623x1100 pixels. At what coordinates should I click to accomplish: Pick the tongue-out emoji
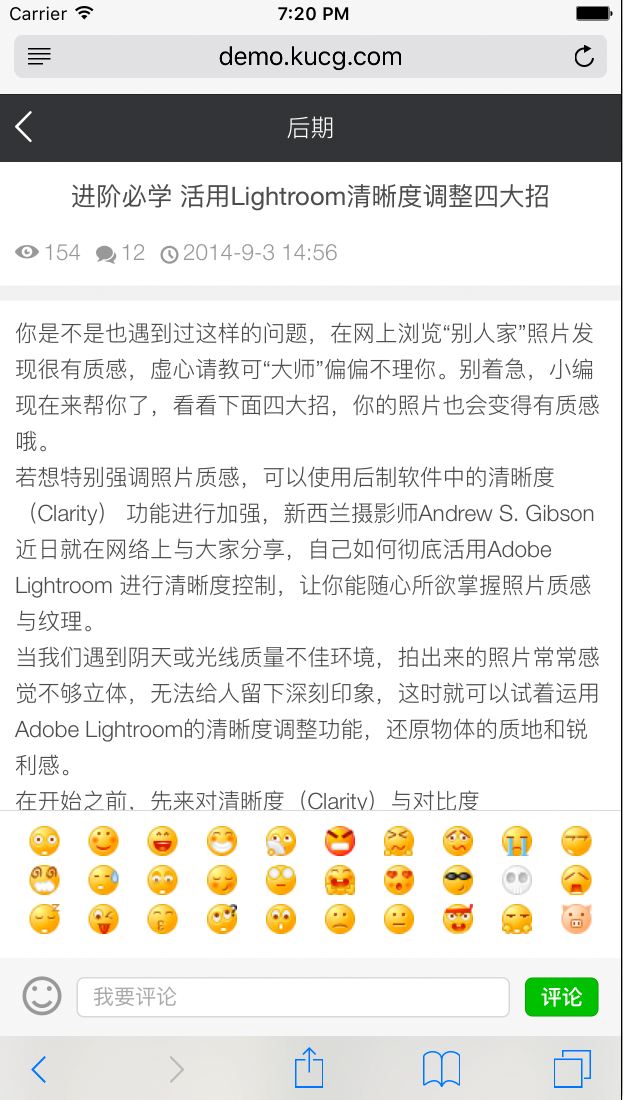pyautogui.click(x=104, y=919)
